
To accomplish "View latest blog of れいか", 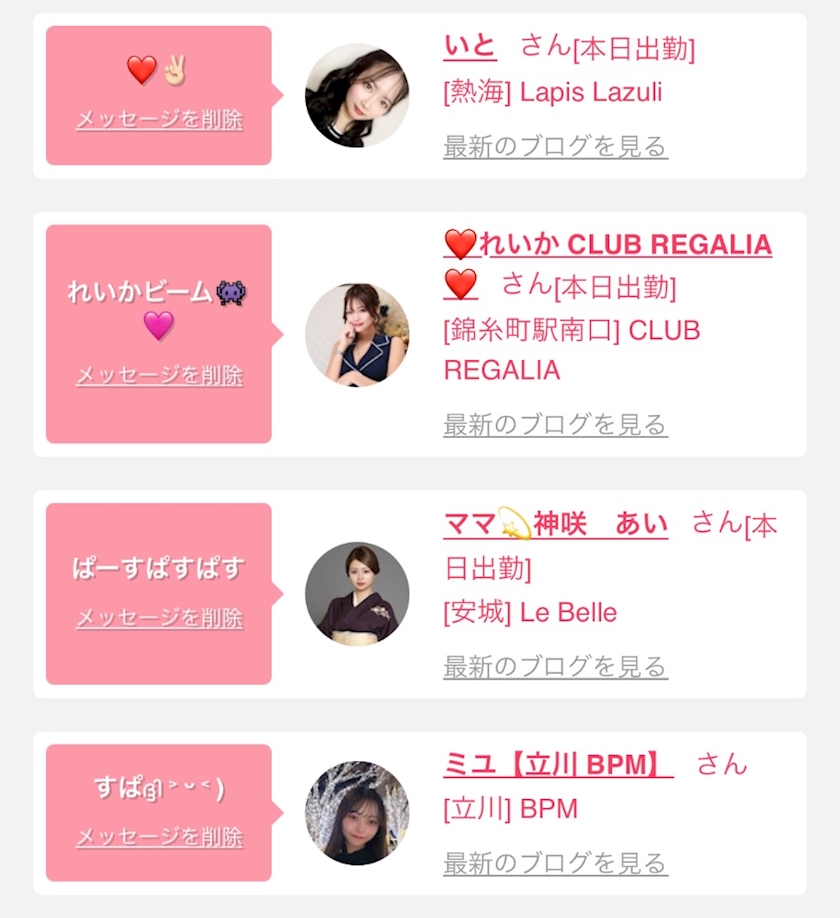I will pos(555,425).
